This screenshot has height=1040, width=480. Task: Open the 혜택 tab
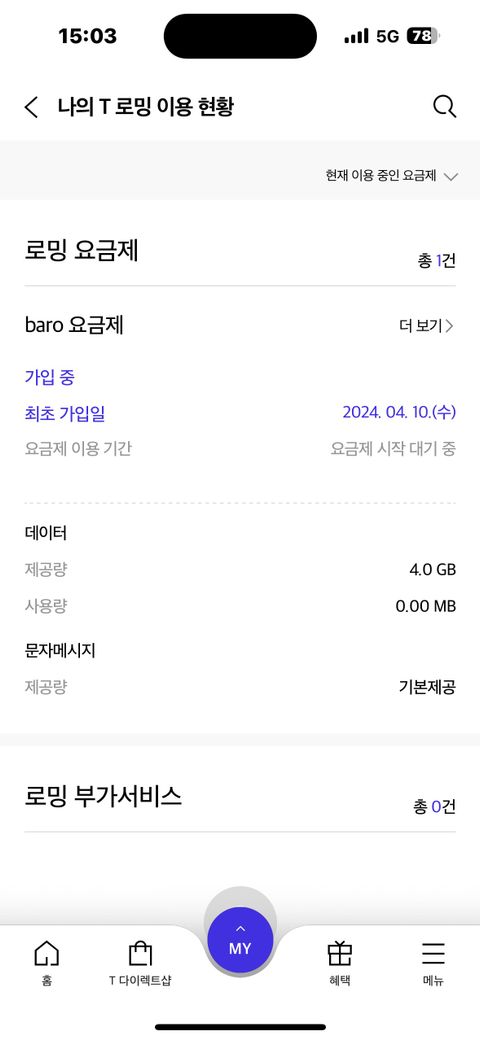(339, 962)
